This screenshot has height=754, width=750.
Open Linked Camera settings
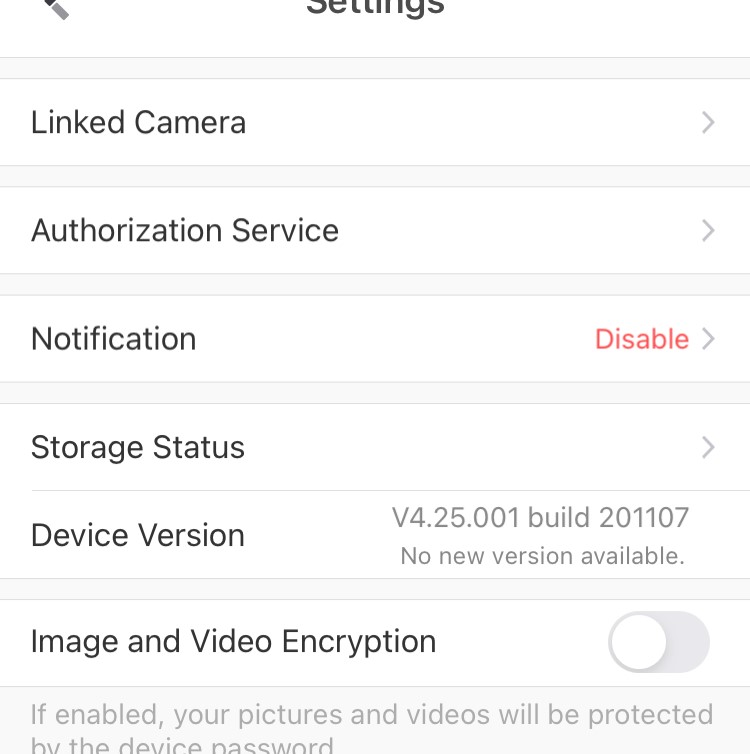(374, 122)
